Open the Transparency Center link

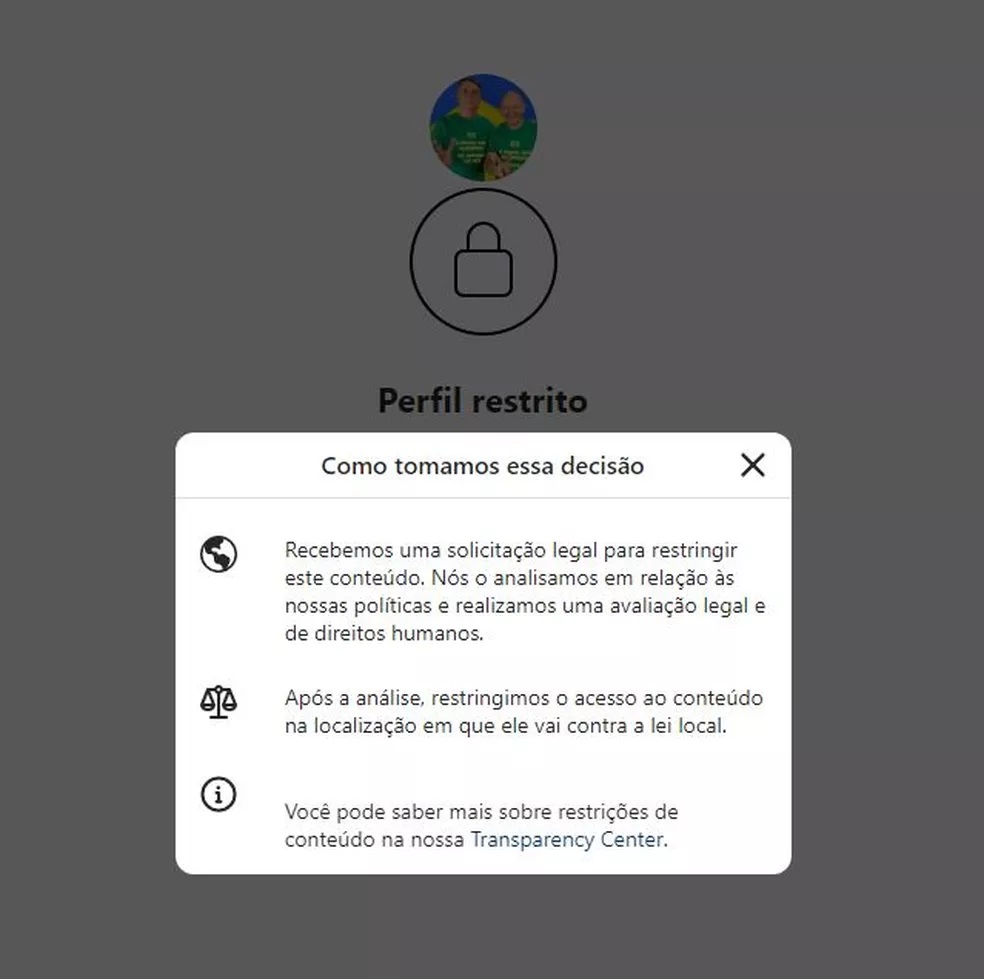coord(567,840)
